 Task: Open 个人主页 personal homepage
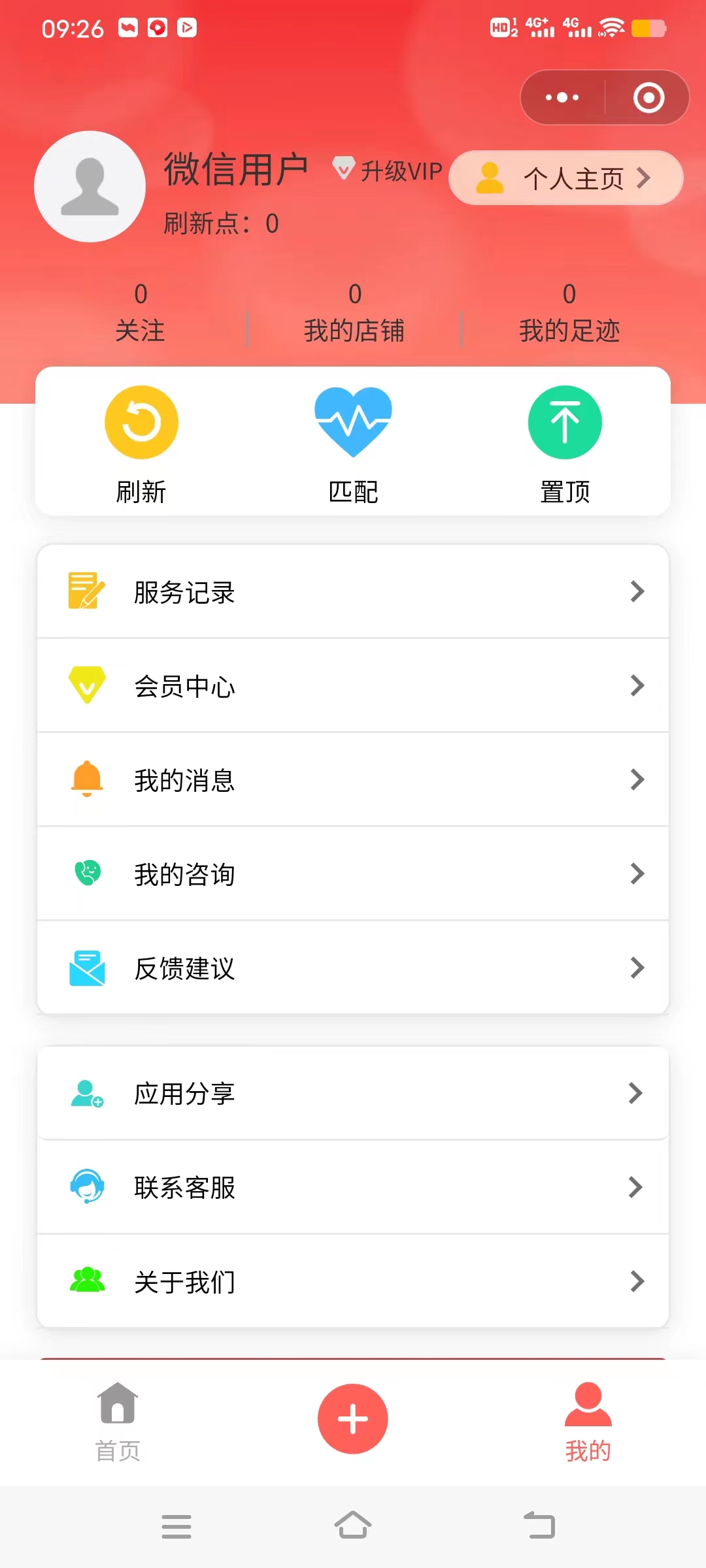tap(565, 178)
